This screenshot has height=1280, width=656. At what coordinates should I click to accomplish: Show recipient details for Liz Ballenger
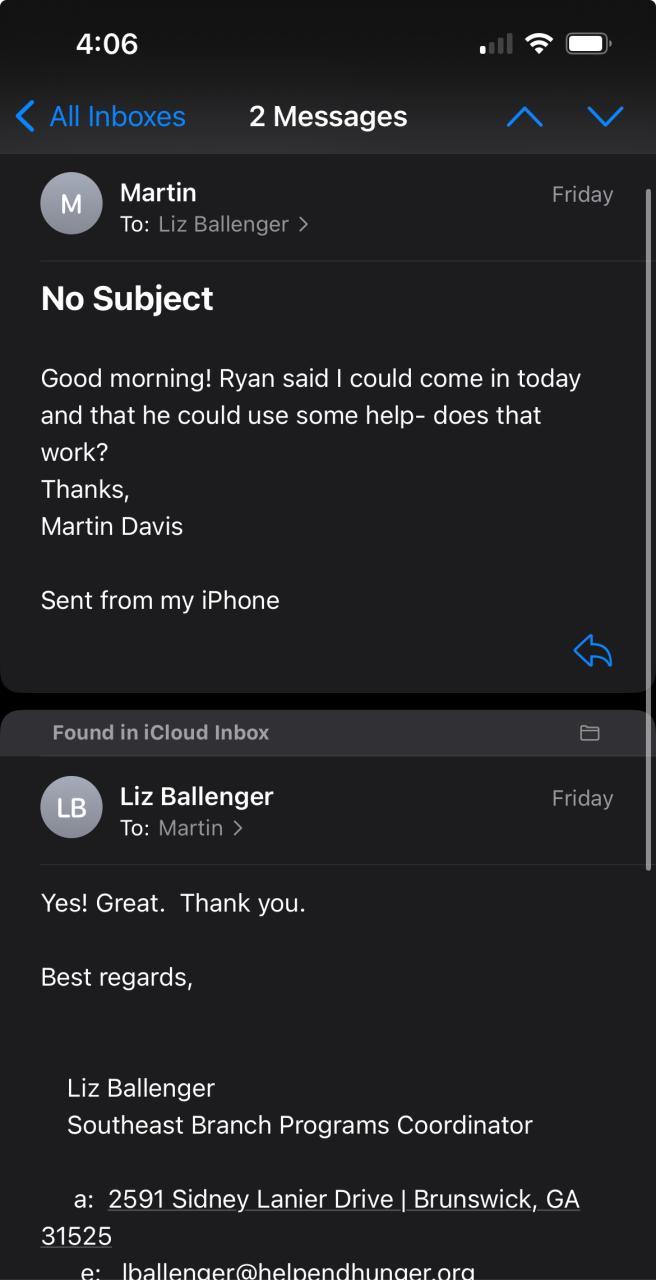(x=232, y=224)
